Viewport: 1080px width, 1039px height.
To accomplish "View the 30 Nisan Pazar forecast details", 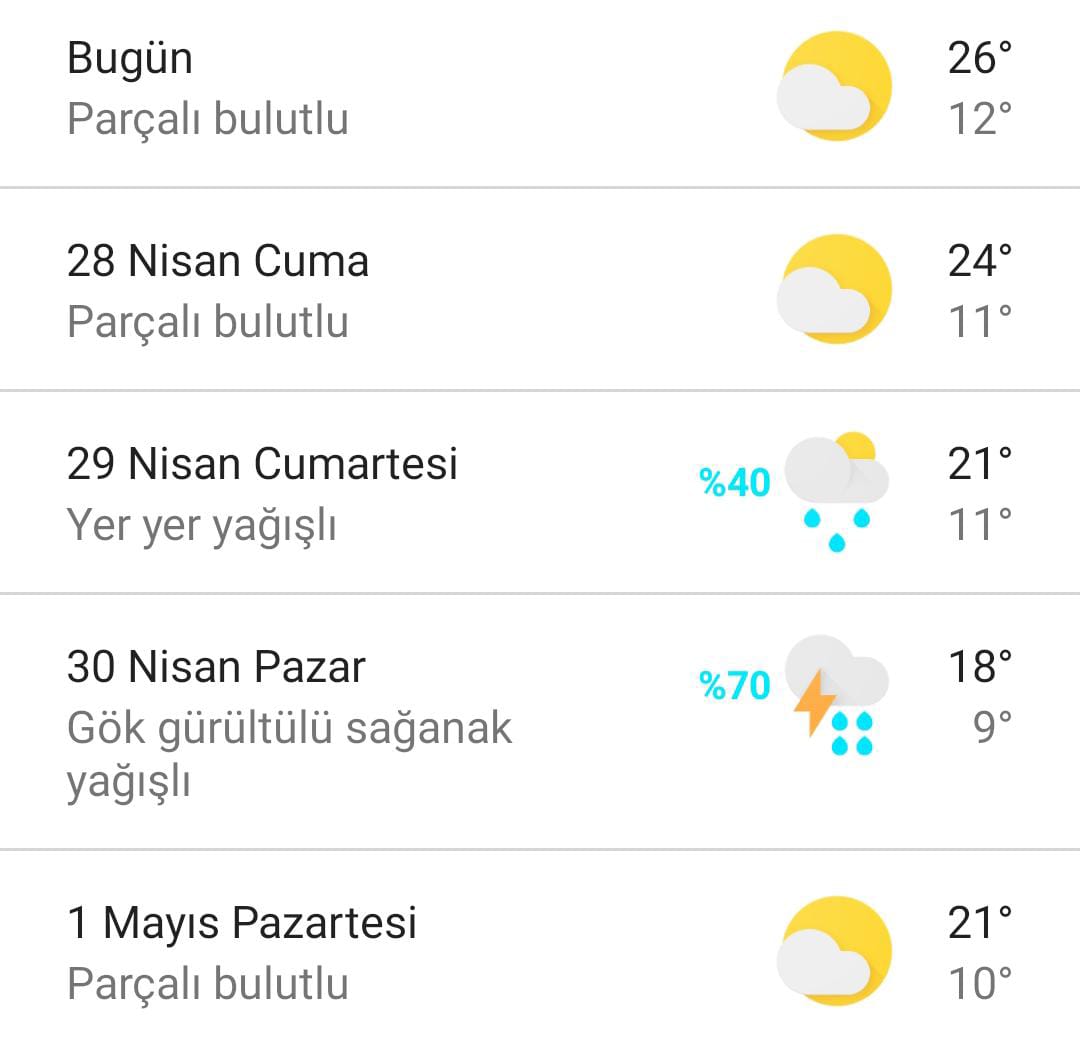I will pyautogui.click(x=540, y=722).
